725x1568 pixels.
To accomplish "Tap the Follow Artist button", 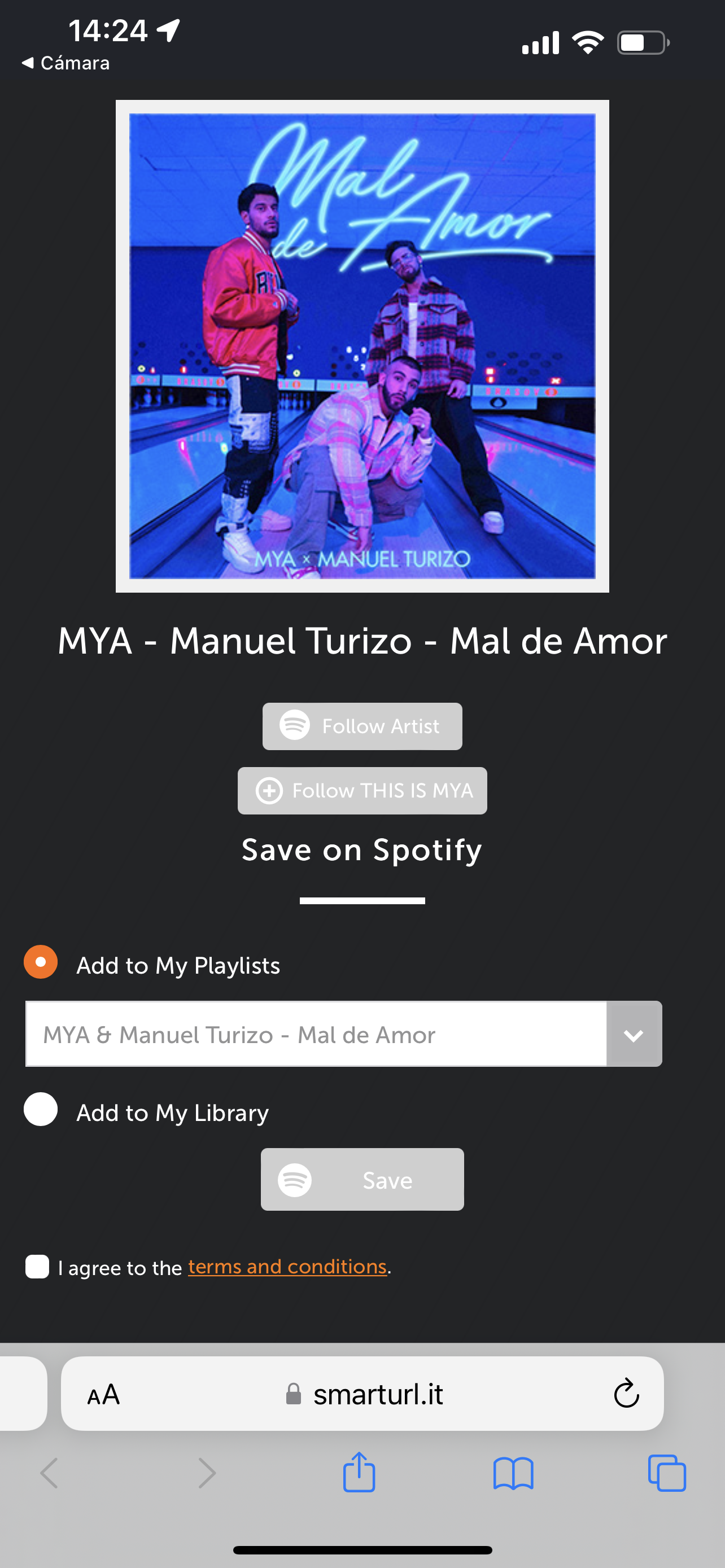I will [362, 726].
